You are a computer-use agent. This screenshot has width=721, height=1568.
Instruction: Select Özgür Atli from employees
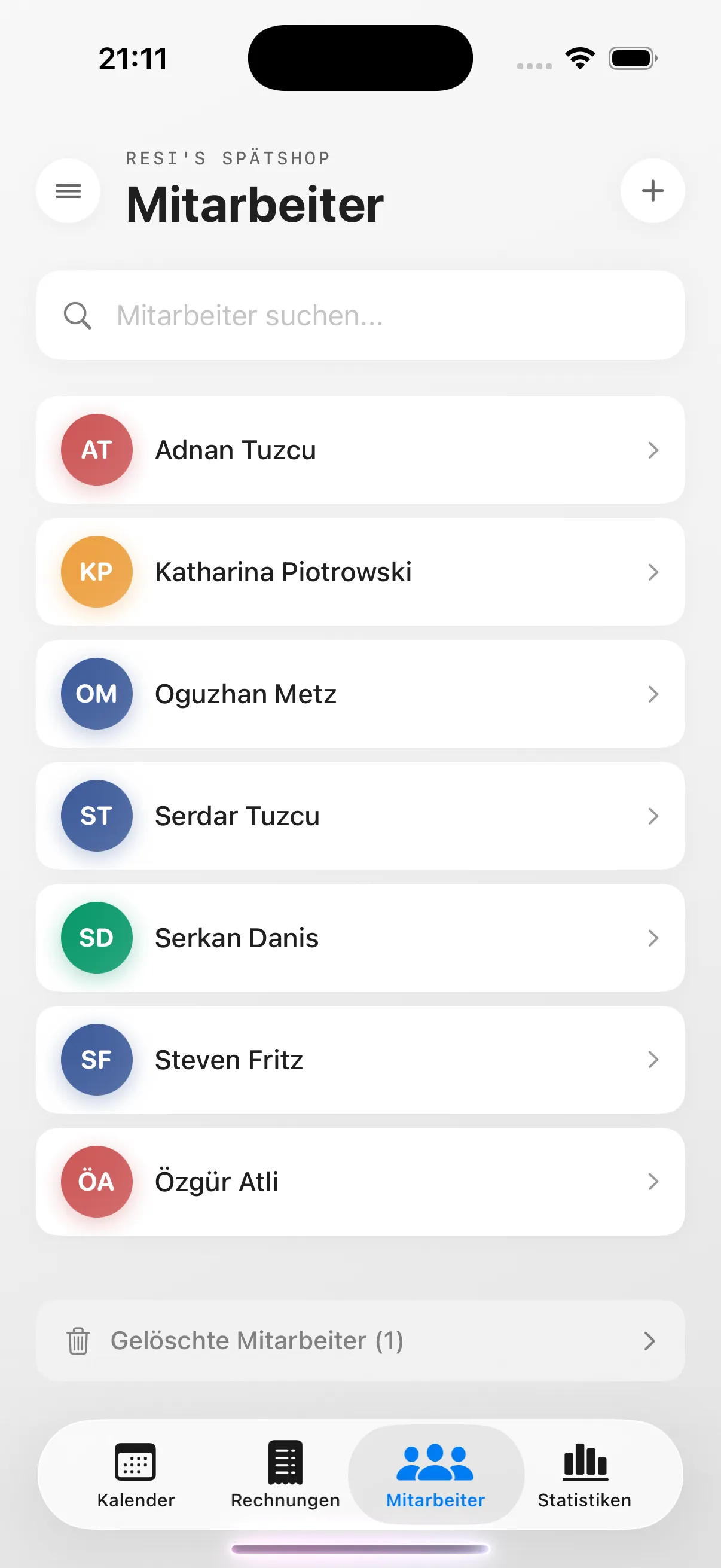pyautogui.click(x=360, y=1182)
